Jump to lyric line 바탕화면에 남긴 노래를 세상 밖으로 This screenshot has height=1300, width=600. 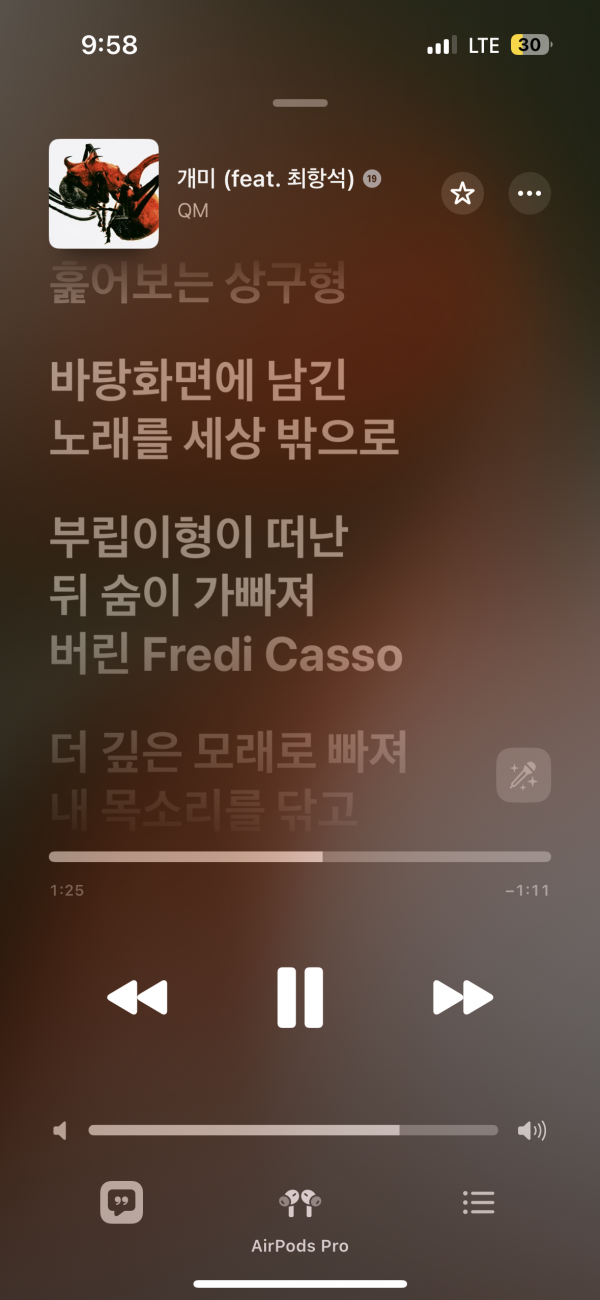pos(224,409)
